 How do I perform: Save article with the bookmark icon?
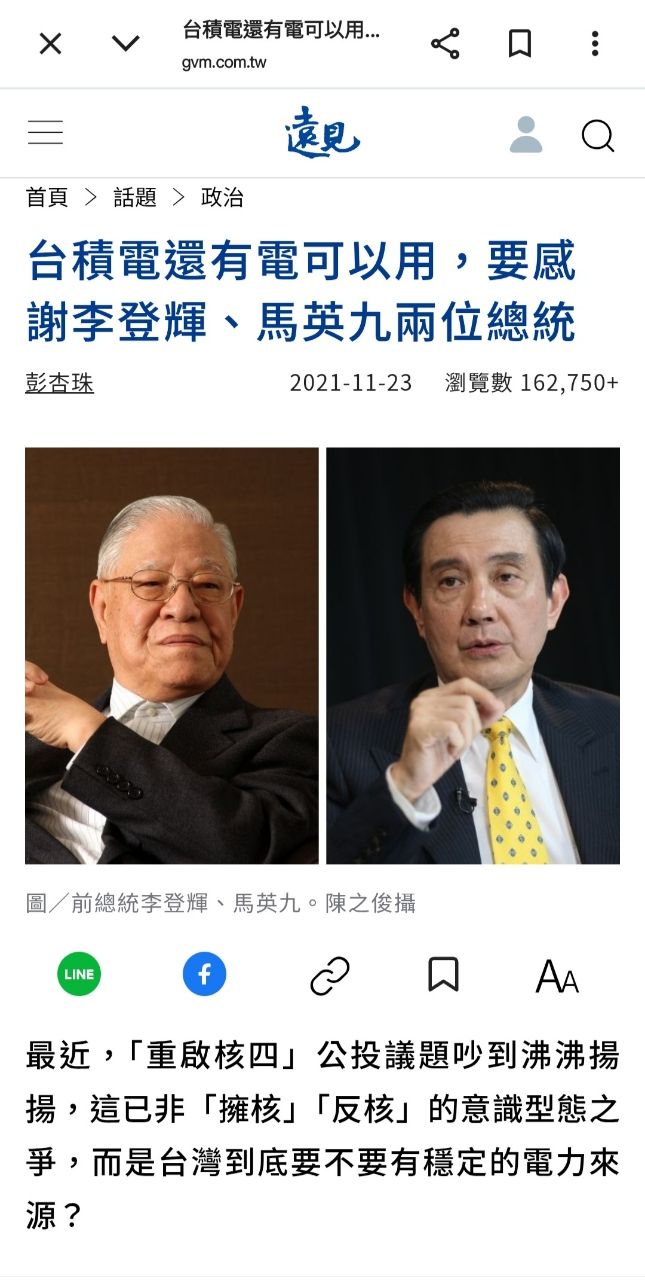point(443,974)
